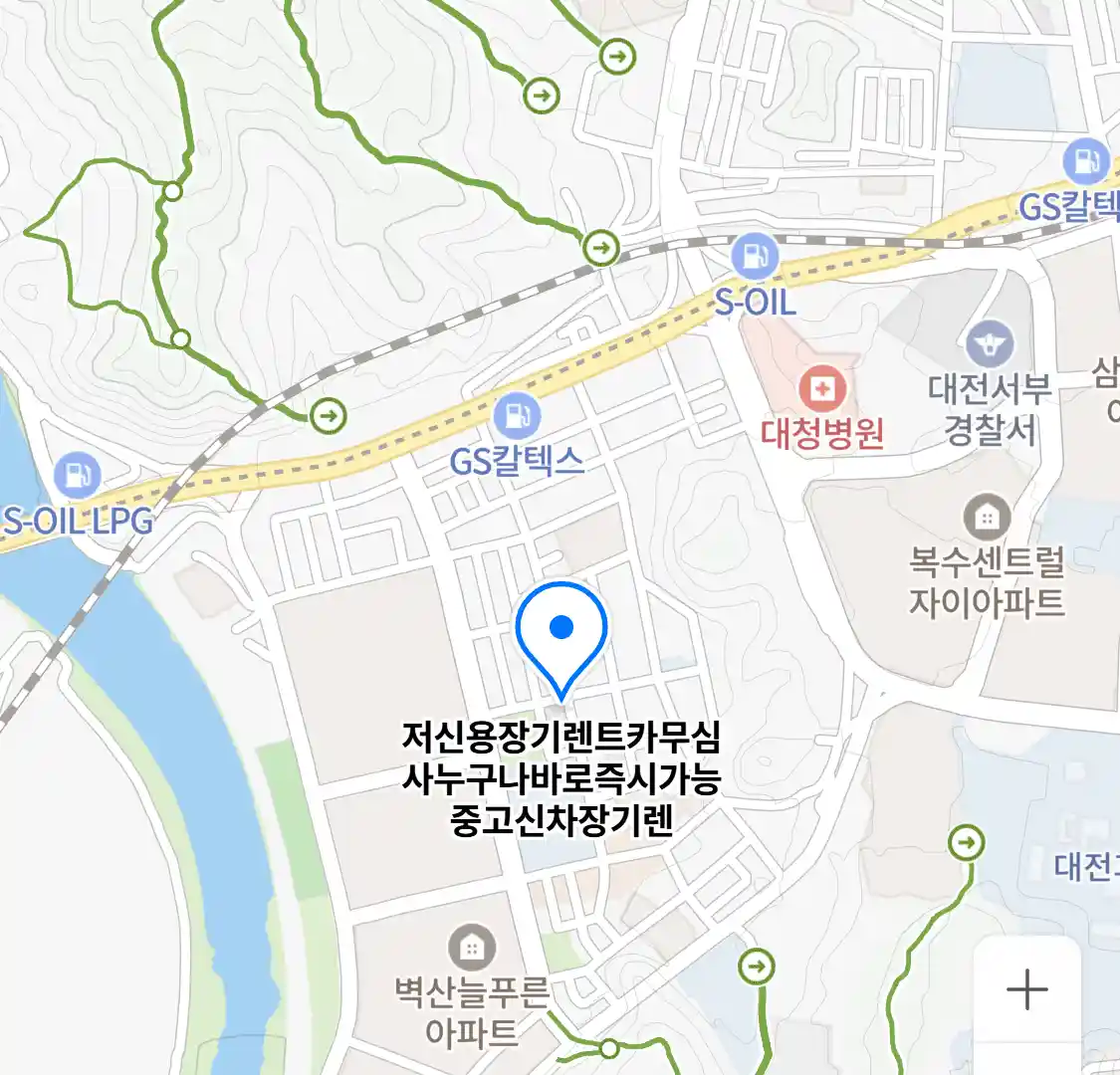This screenshot has width=1120, height=1075.
Task: Open the 대전서부경찰서 police station marker
Action: (989, 344)
